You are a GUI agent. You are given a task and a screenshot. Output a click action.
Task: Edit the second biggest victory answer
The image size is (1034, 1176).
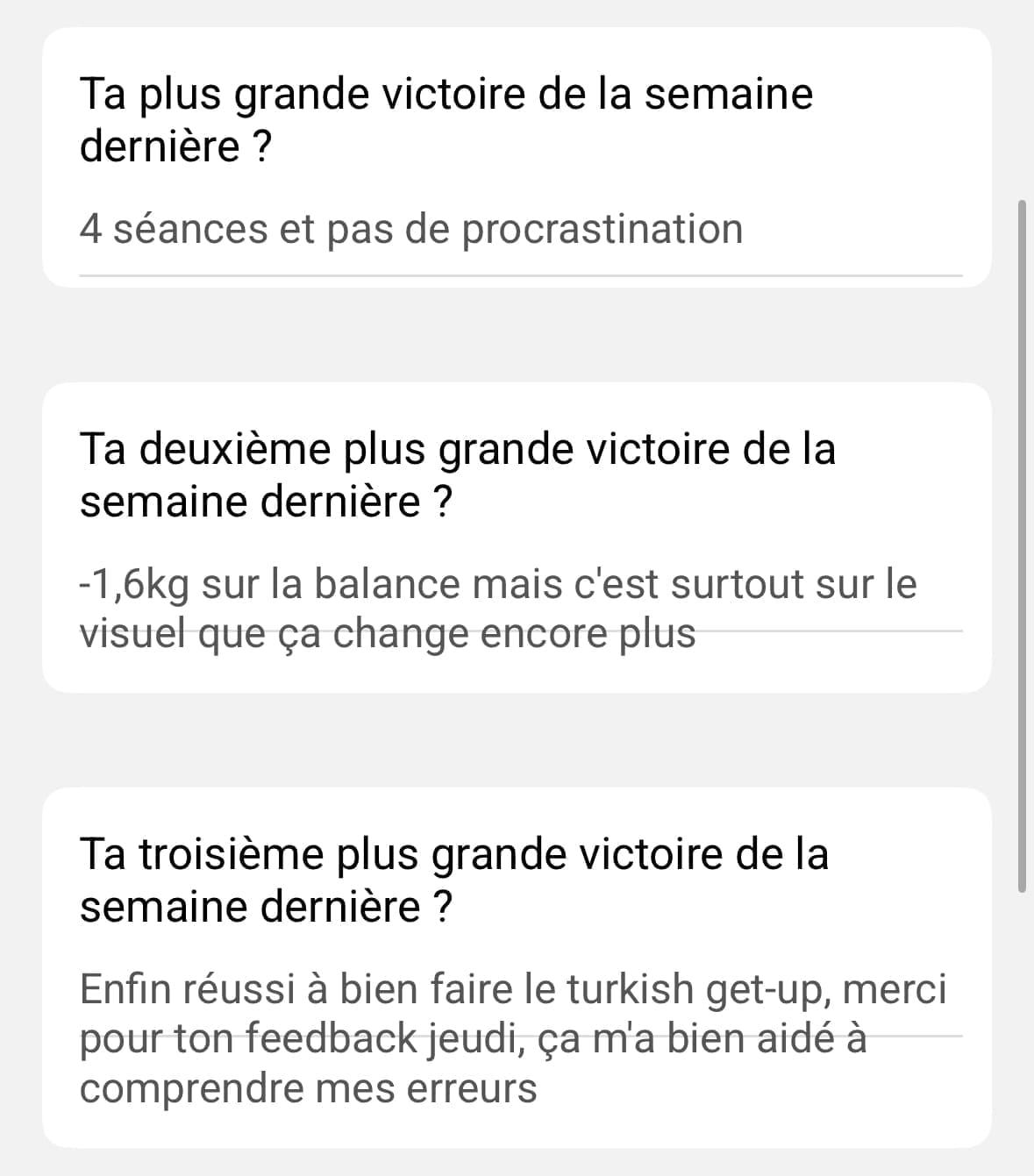pos(496,608)
